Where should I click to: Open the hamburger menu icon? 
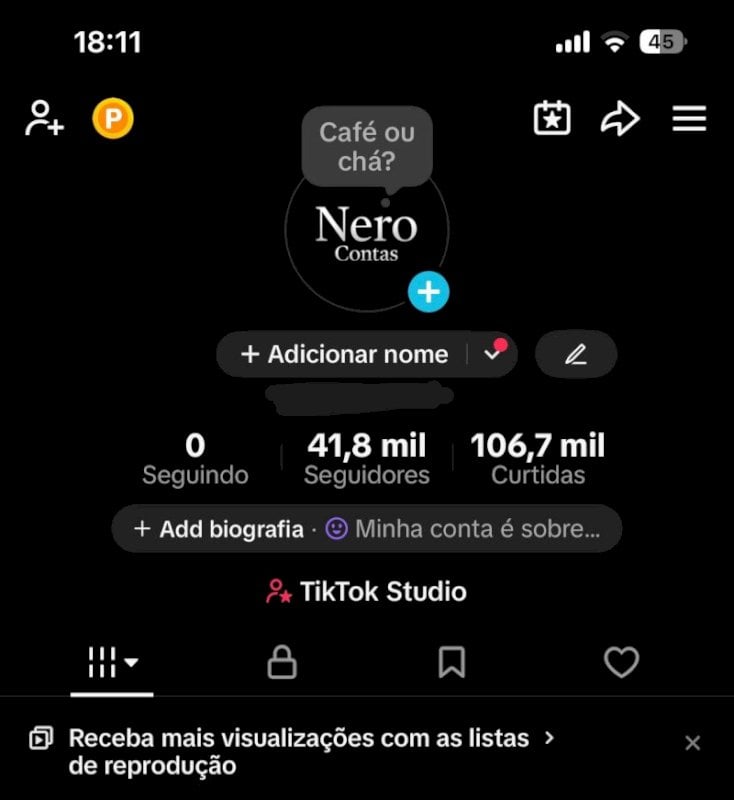click(x=689, y=118)
